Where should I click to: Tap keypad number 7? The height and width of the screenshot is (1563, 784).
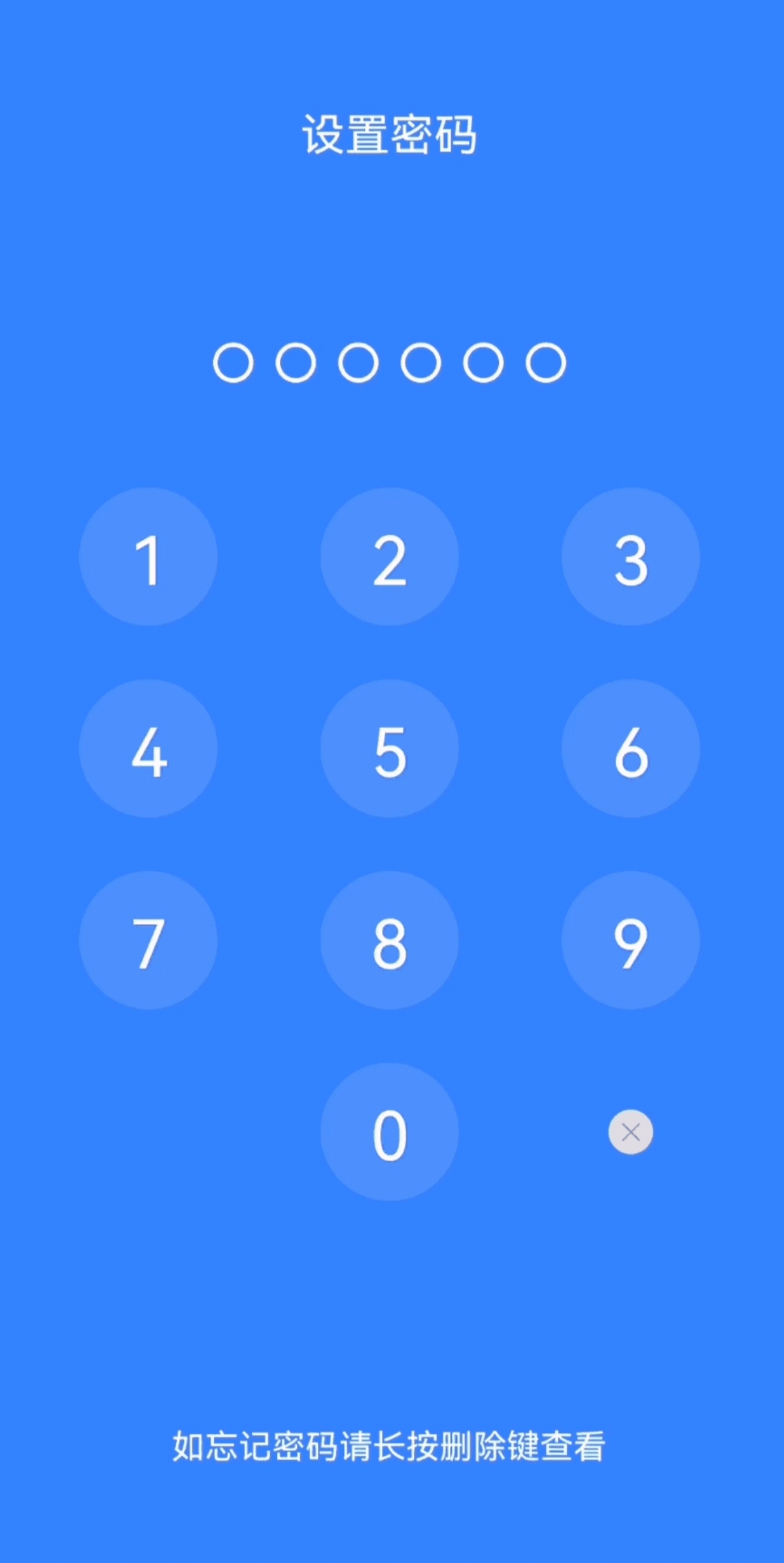[x=148, y=940]
